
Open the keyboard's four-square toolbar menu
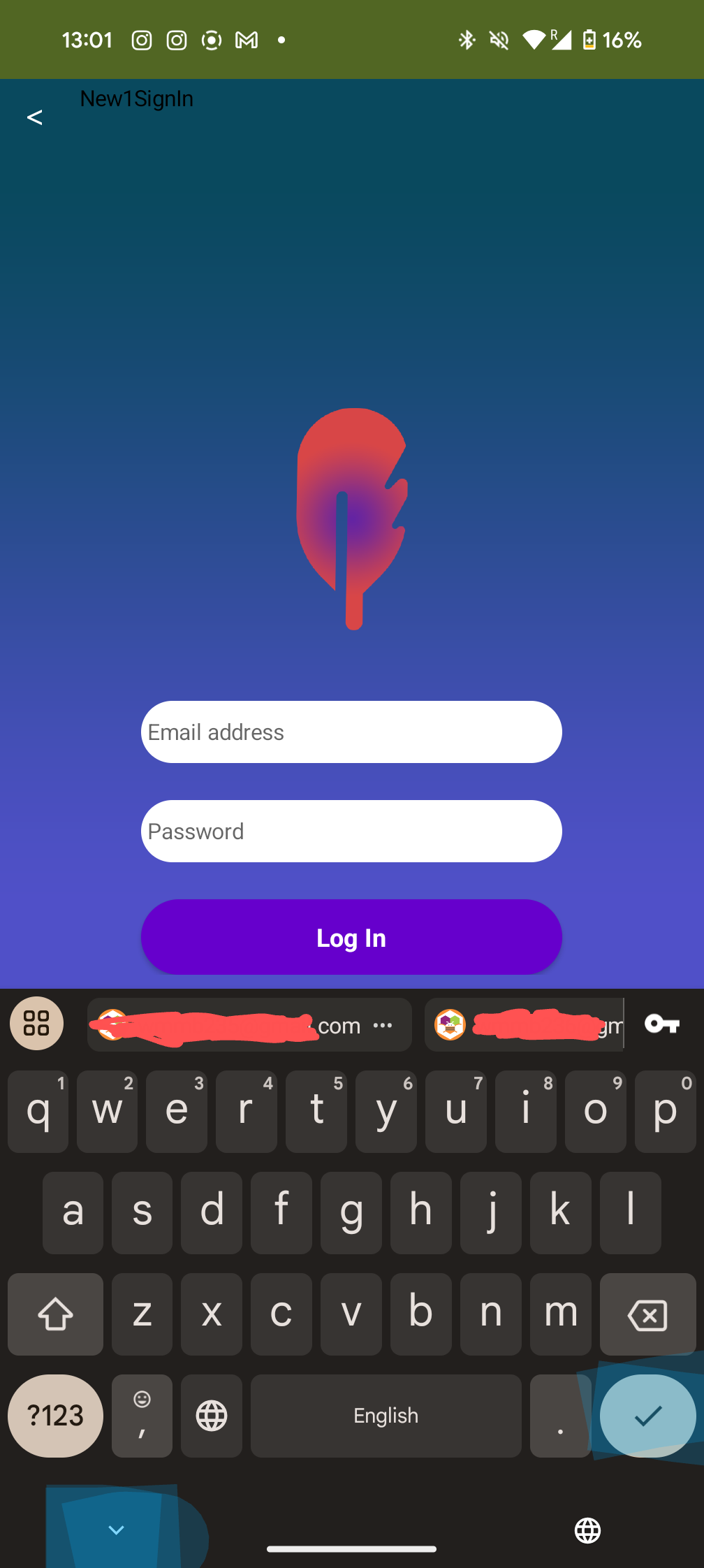pos(36,1024)
